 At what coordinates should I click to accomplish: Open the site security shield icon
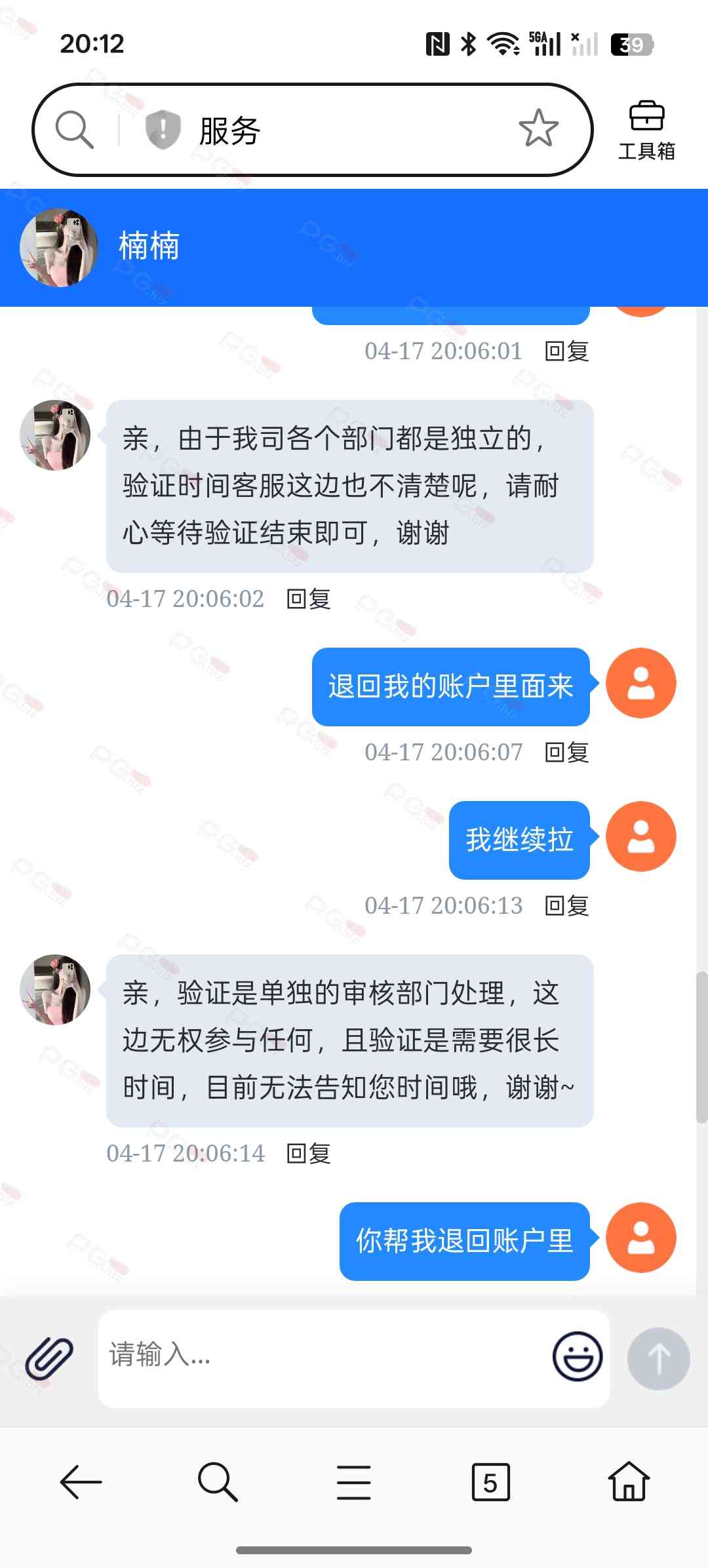[x=162, y=129]
